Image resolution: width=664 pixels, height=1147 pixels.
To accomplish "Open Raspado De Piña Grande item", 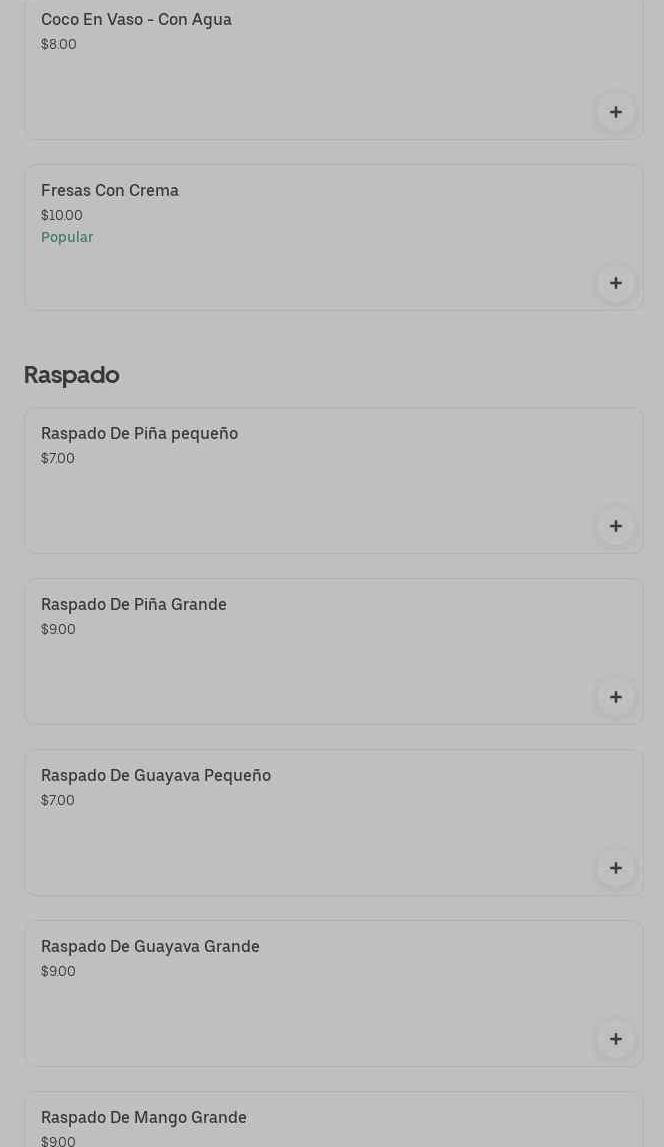I will point(300,651).
